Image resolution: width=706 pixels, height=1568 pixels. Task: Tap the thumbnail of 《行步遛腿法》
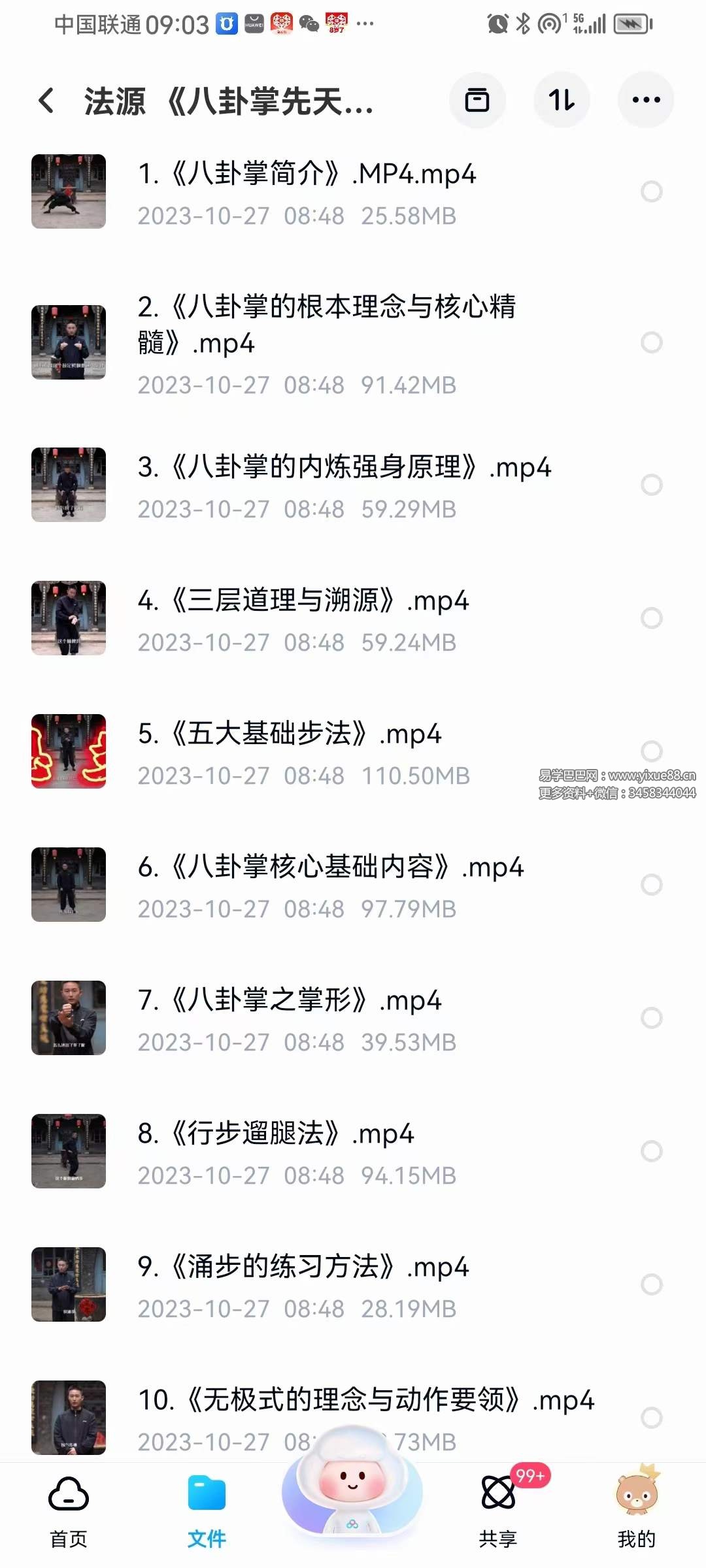tap(69, 1151)
